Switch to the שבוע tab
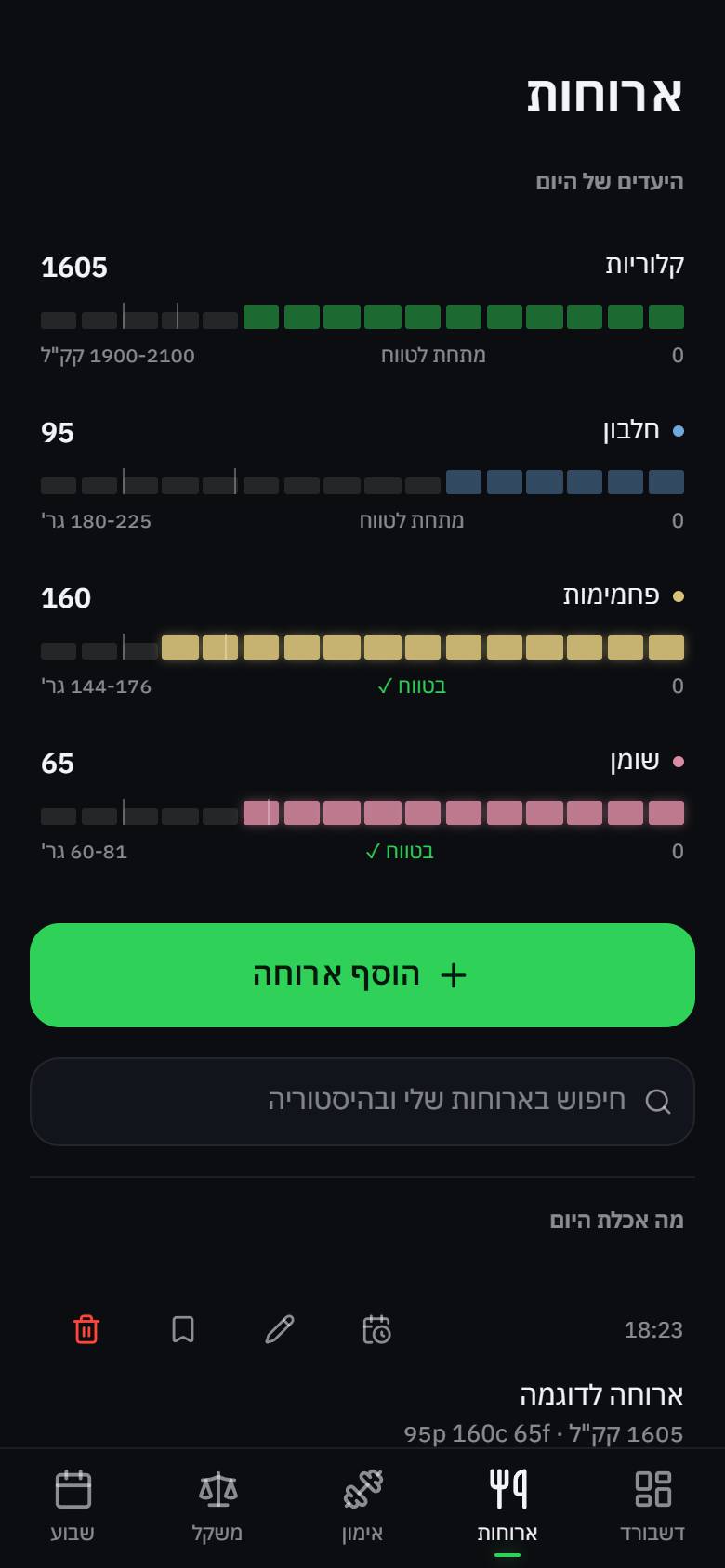Screen dimensions: 725x1568 point(72,1507)
